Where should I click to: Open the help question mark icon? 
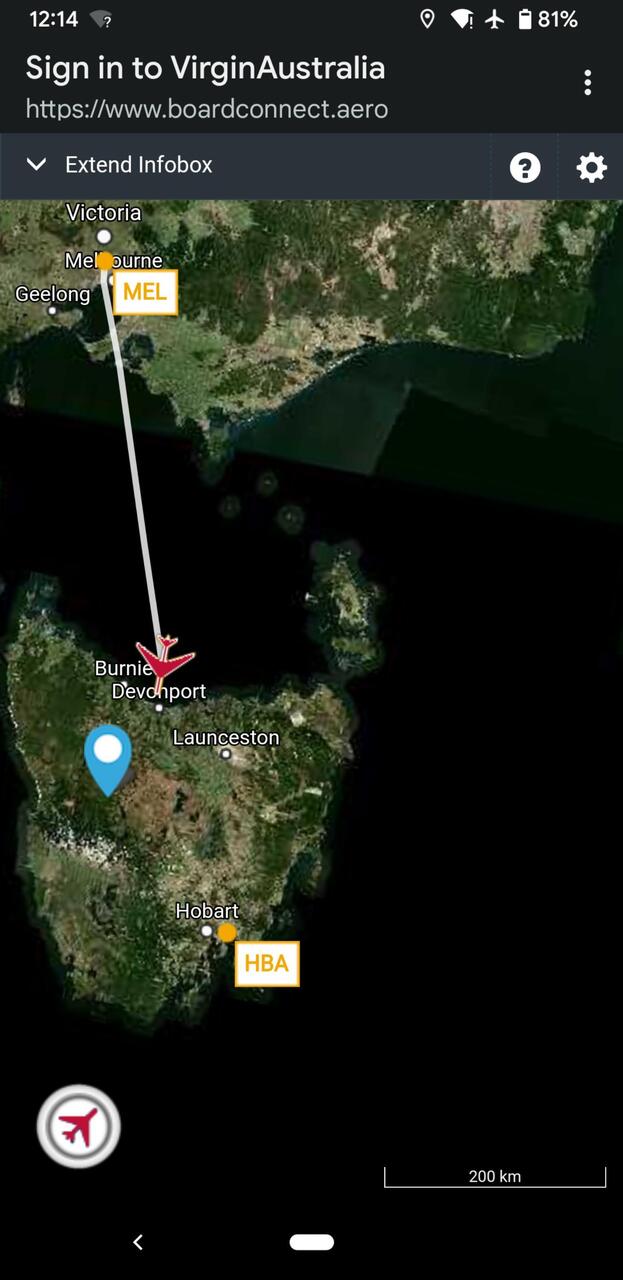(x=525, y=167)
